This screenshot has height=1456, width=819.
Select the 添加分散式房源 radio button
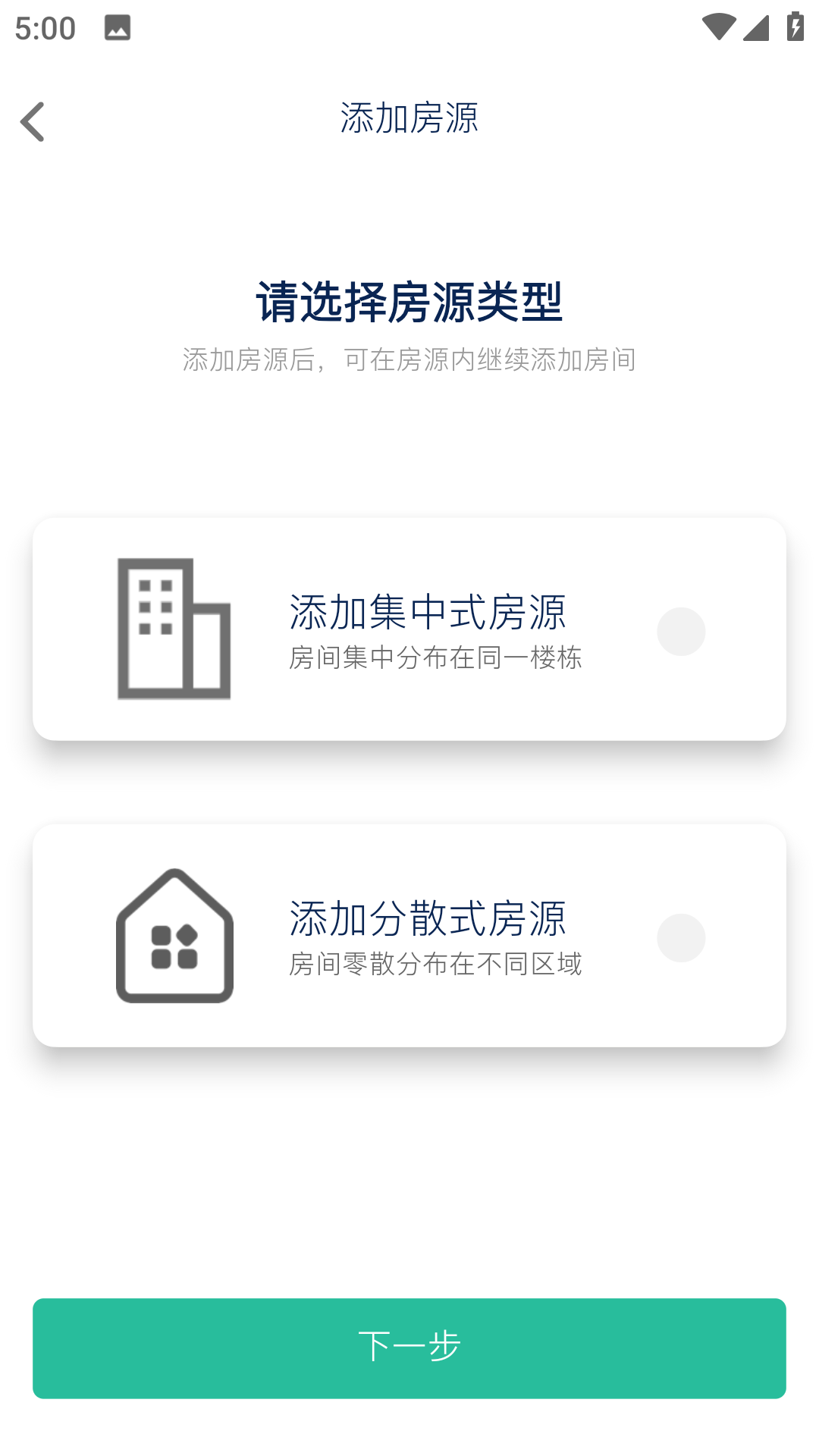[x=681, y=937]
